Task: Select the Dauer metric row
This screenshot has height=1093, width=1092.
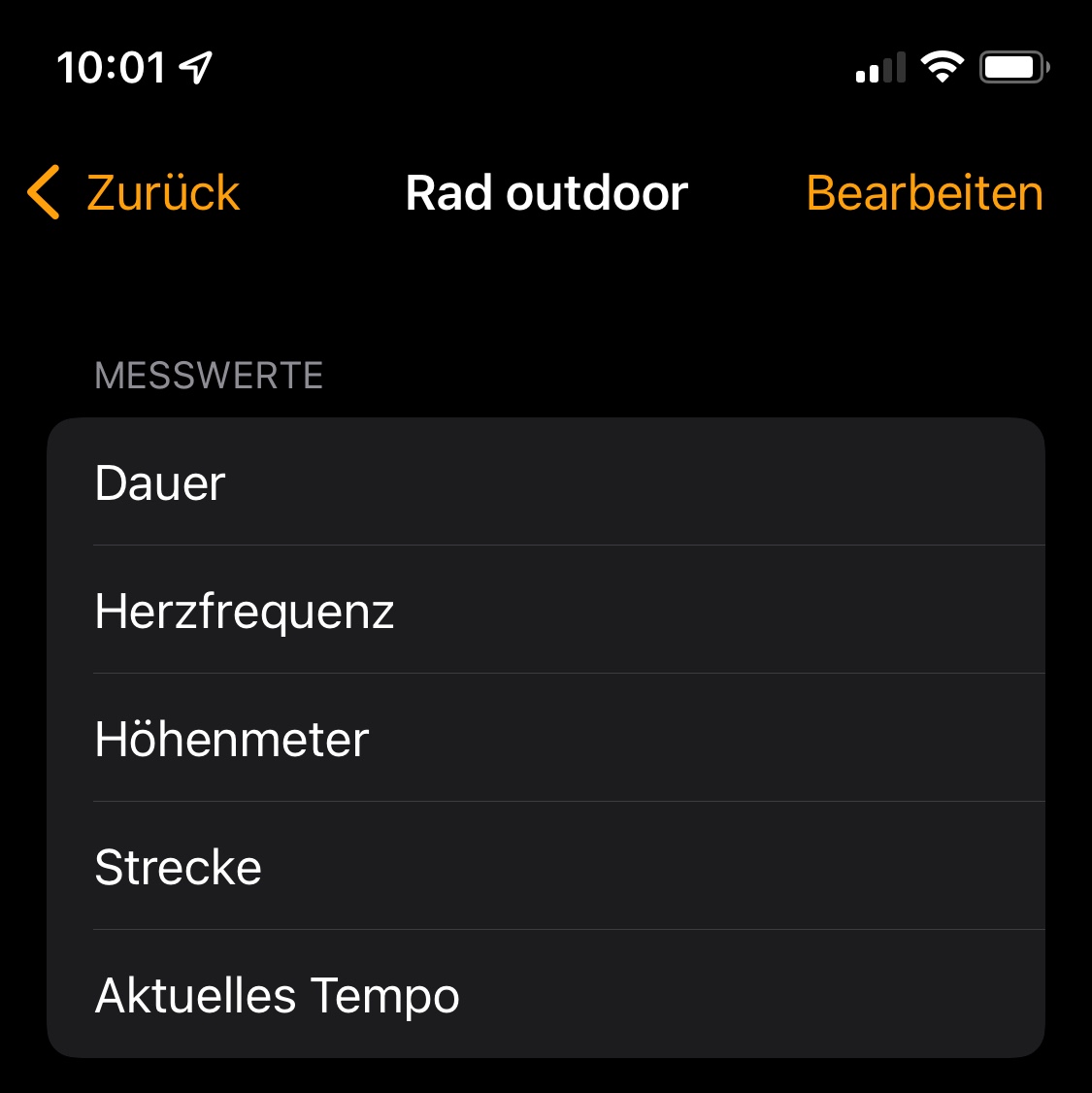Action: click(546, 481)
